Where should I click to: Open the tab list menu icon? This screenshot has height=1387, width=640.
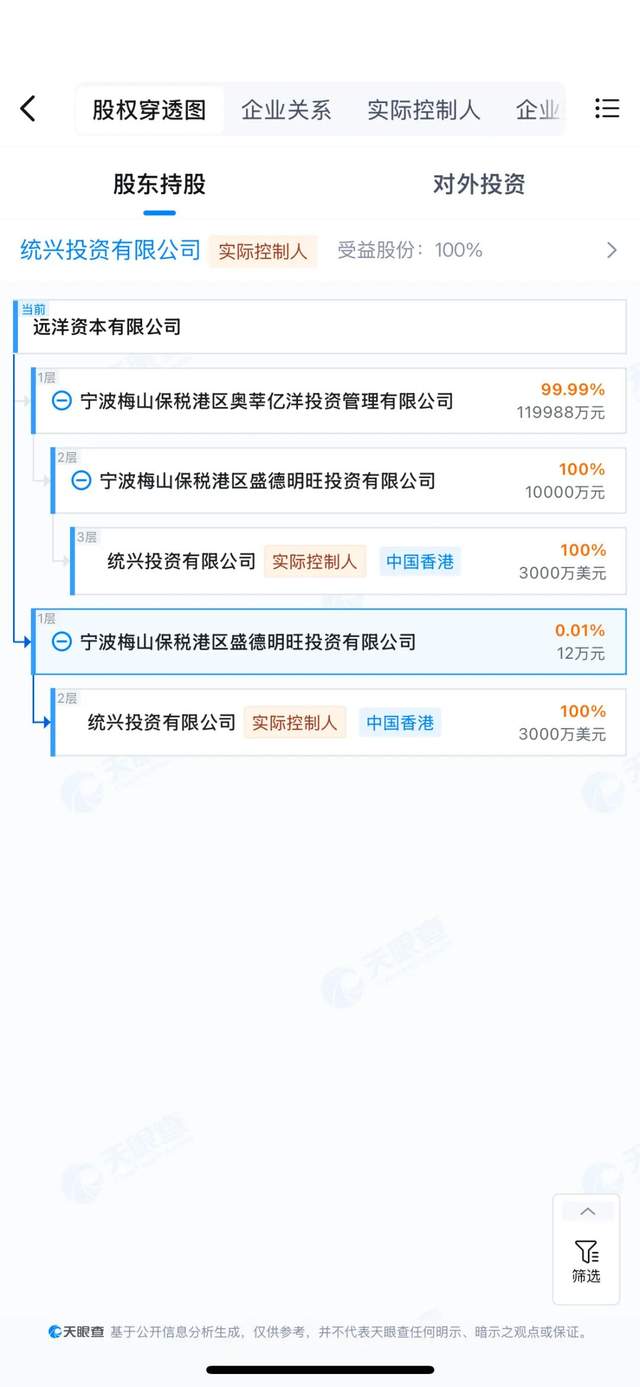coord(607,109)
